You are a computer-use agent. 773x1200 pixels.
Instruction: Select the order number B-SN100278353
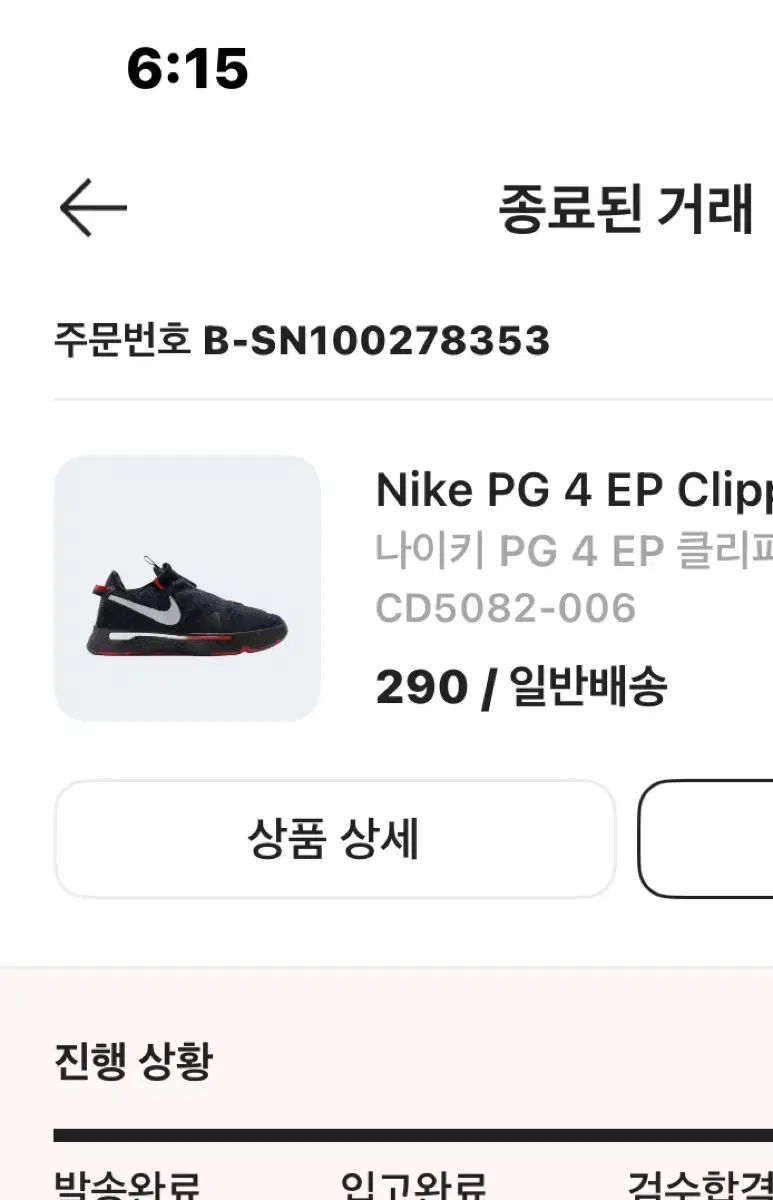[x=375, y=341]
